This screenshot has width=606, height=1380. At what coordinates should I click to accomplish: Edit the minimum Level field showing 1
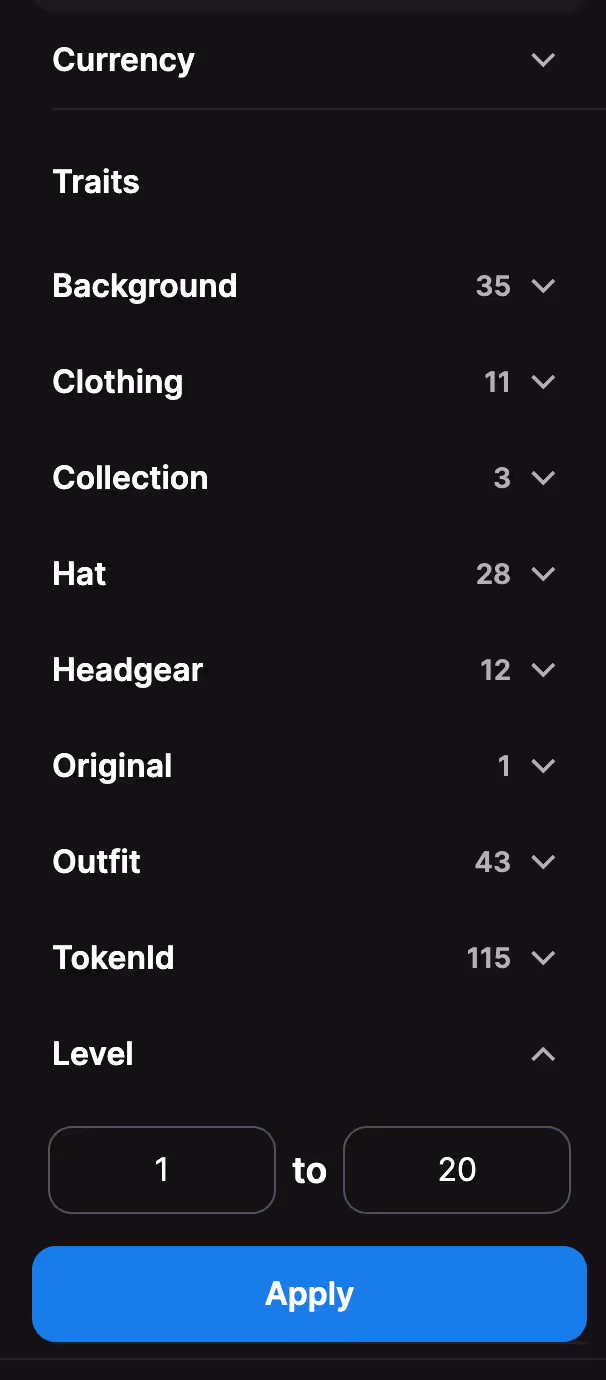162,1170
